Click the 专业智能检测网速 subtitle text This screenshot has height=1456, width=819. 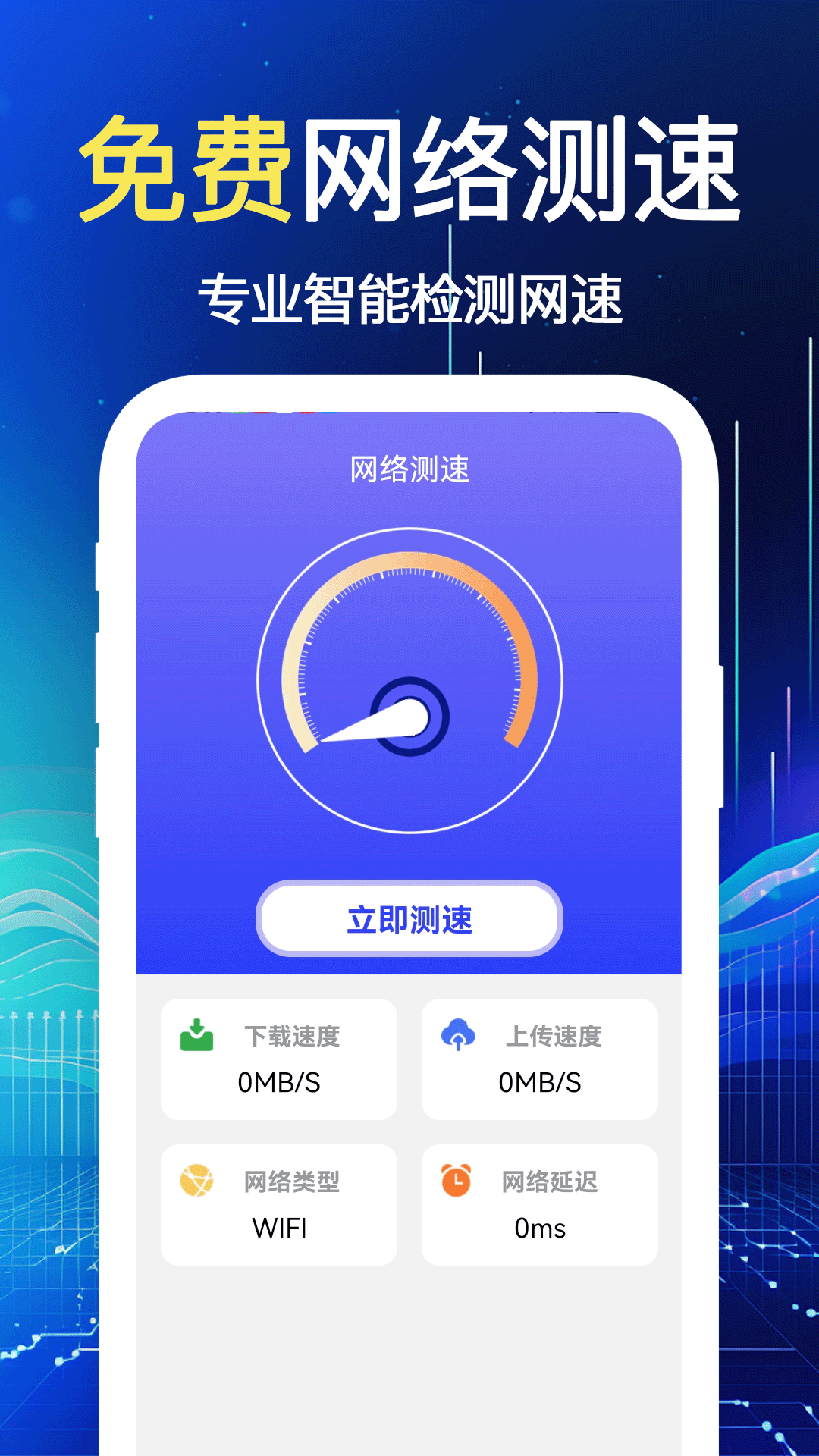click(409, 296)
